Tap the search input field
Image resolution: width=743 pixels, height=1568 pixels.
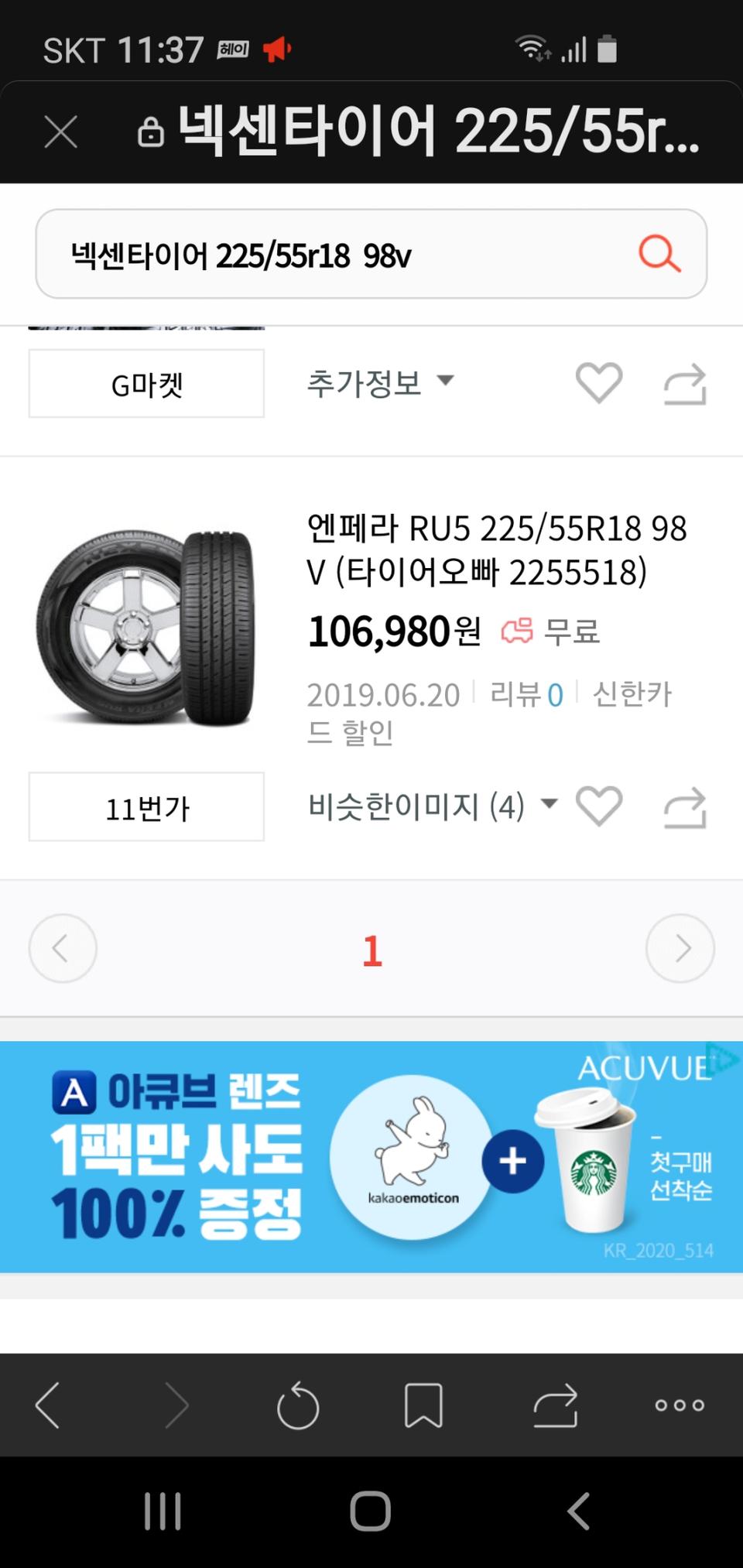click(325, 255)
